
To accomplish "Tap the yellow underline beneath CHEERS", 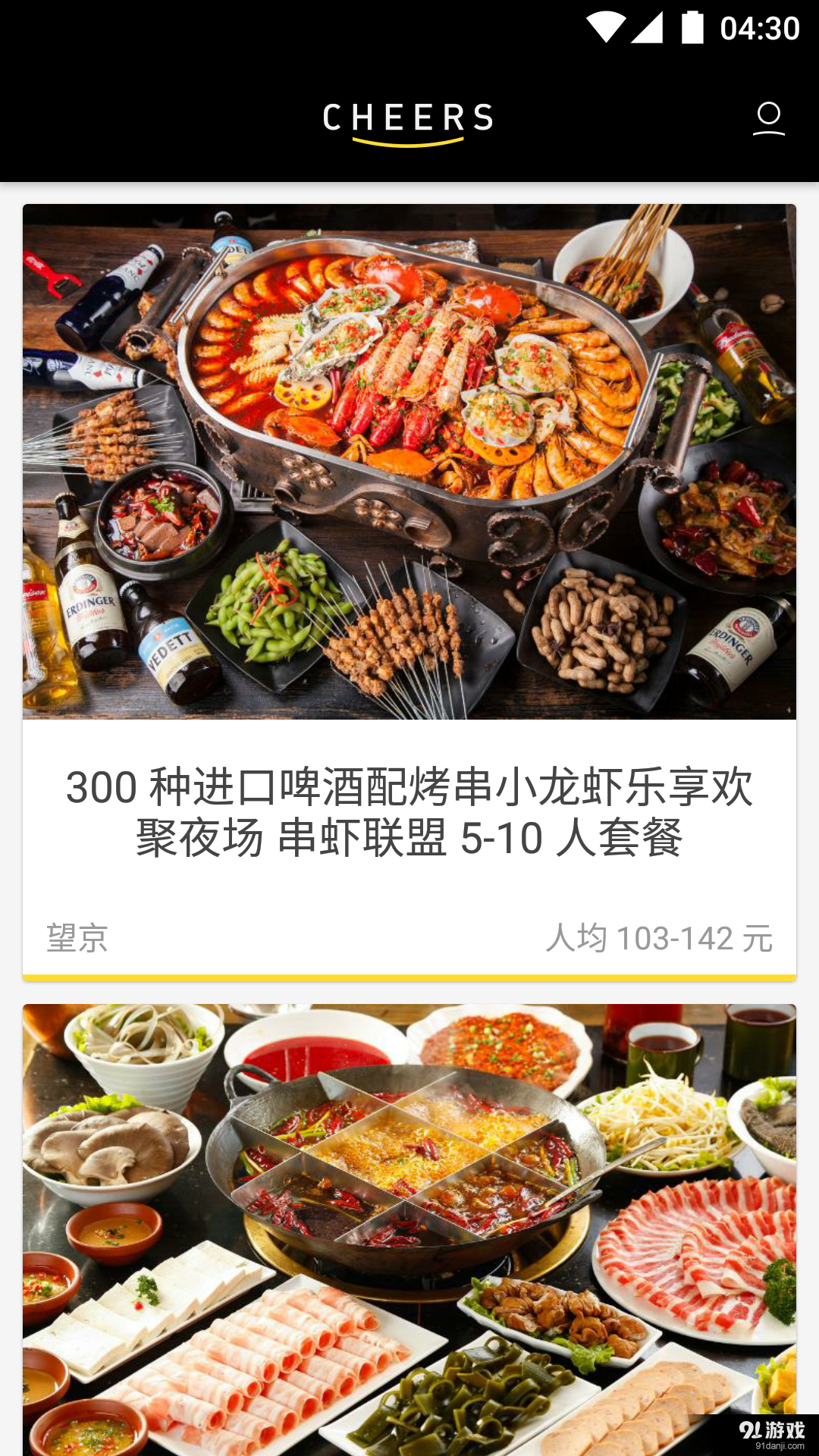I will tap(409, 142).
